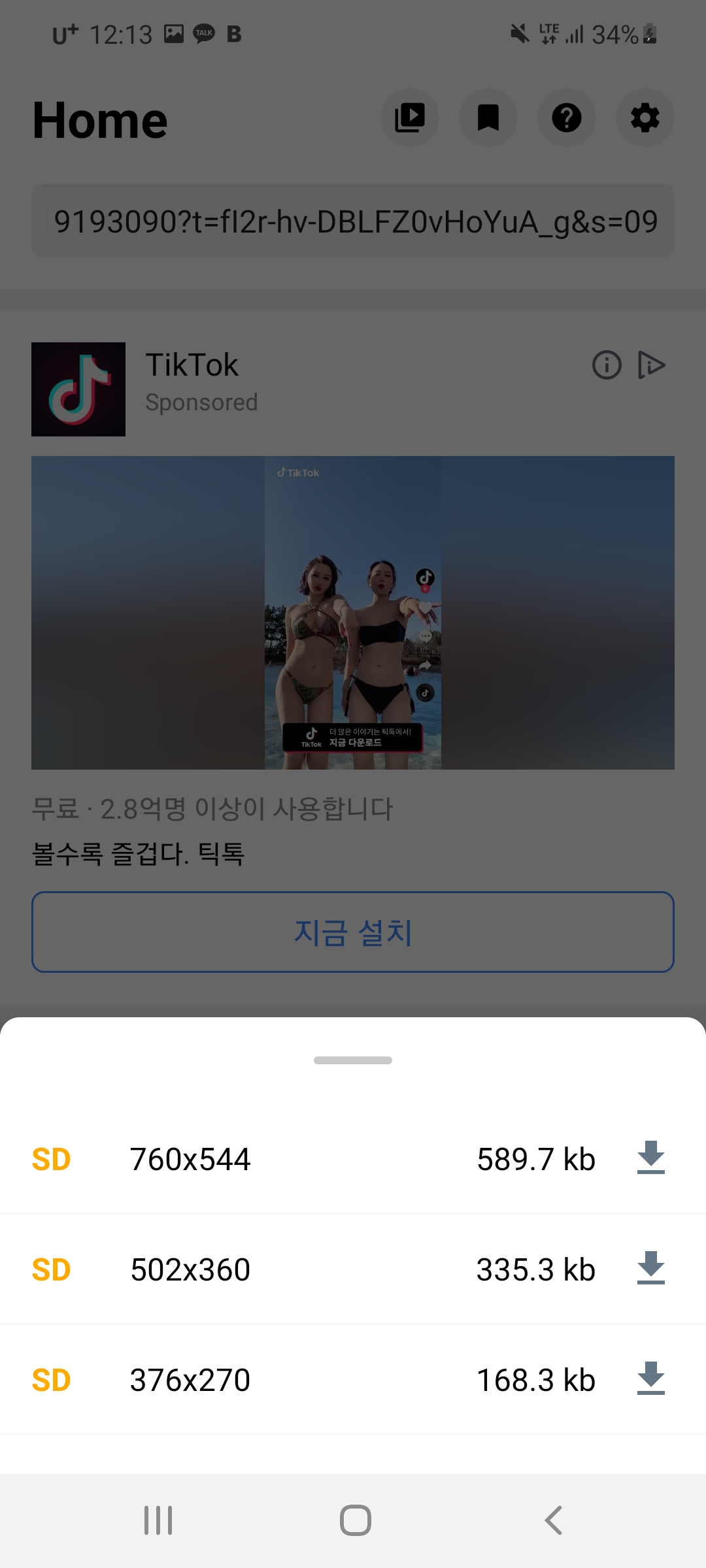Screen dimensions: 706x1568
Task: Download the 502x360 SD video
Action: click(650, 1268)
